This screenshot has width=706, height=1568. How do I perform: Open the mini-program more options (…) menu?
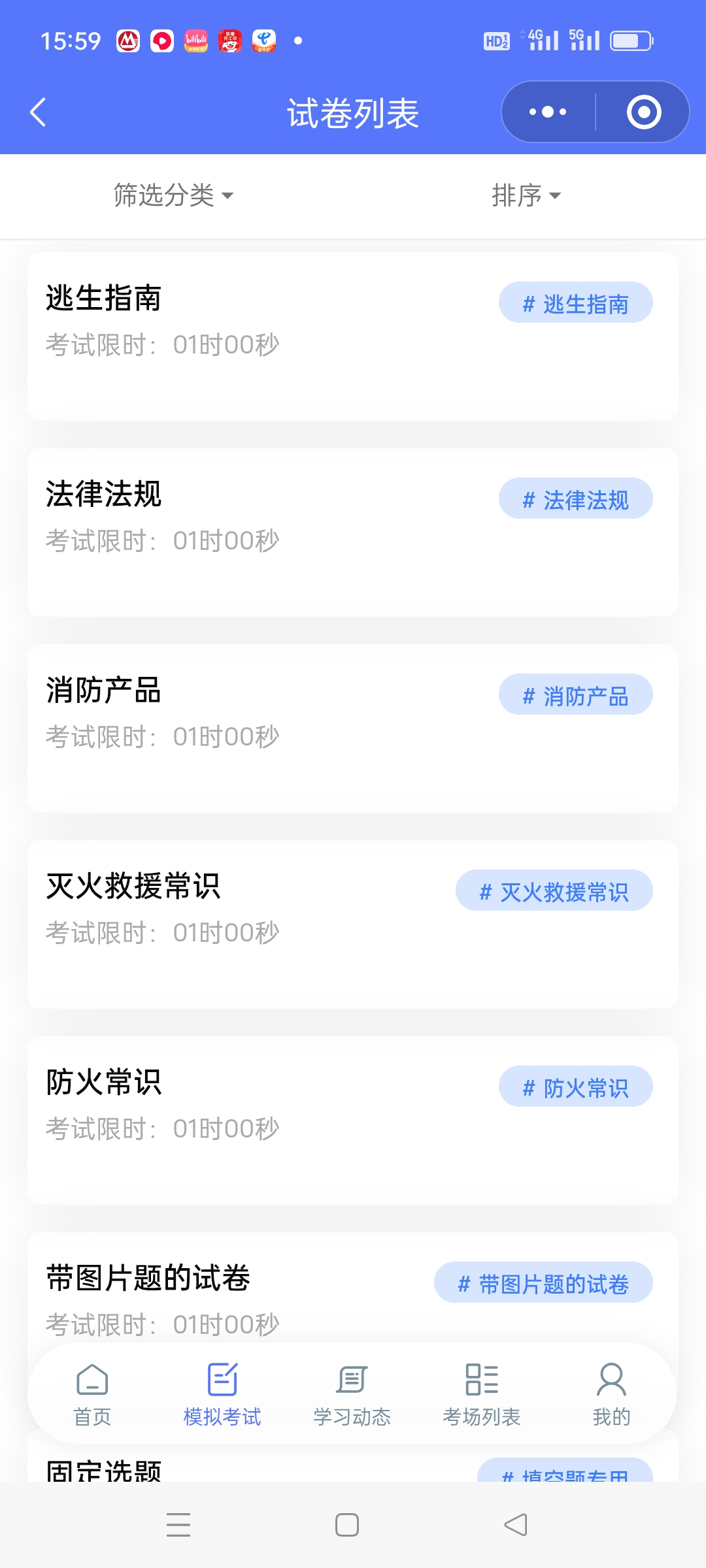pos(546,111)
